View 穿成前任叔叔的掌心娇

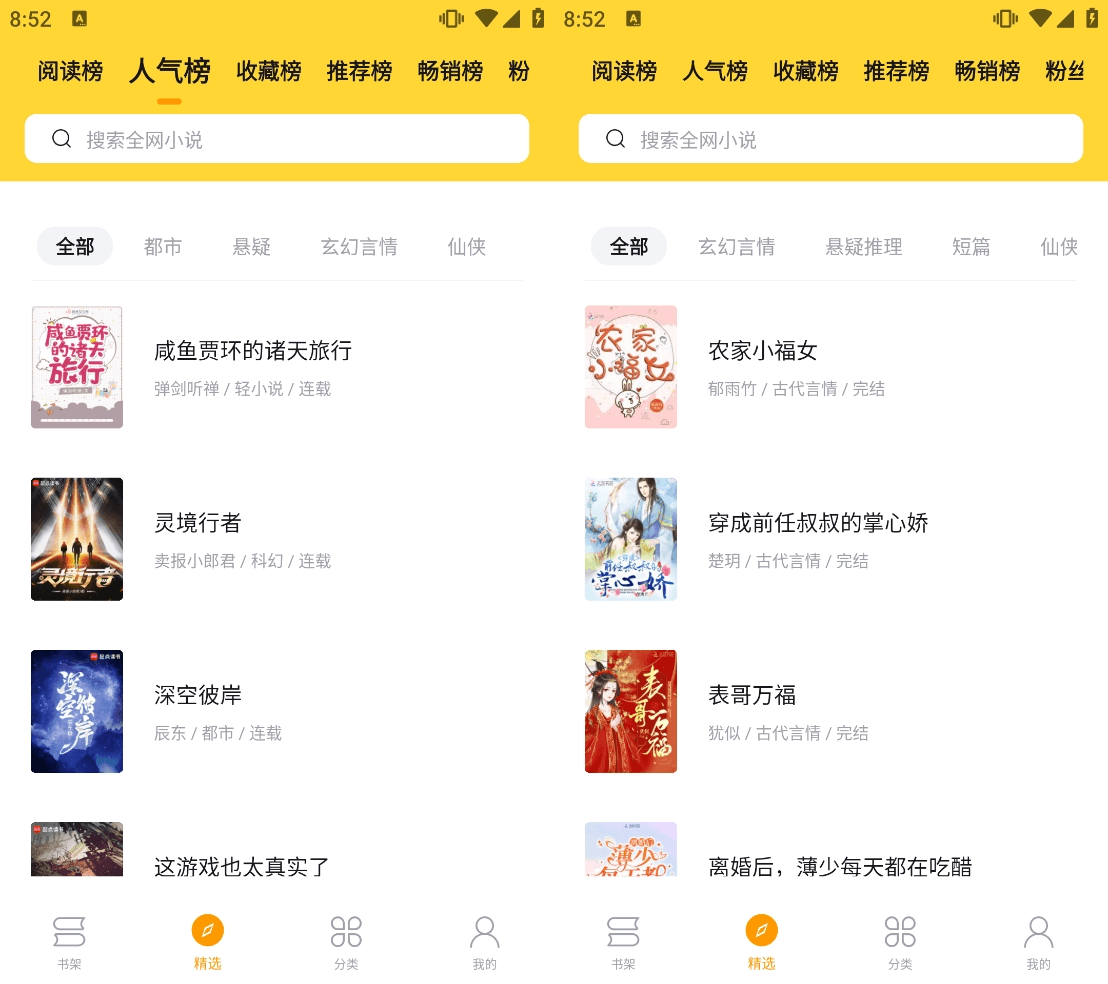(x=818, y=523)
